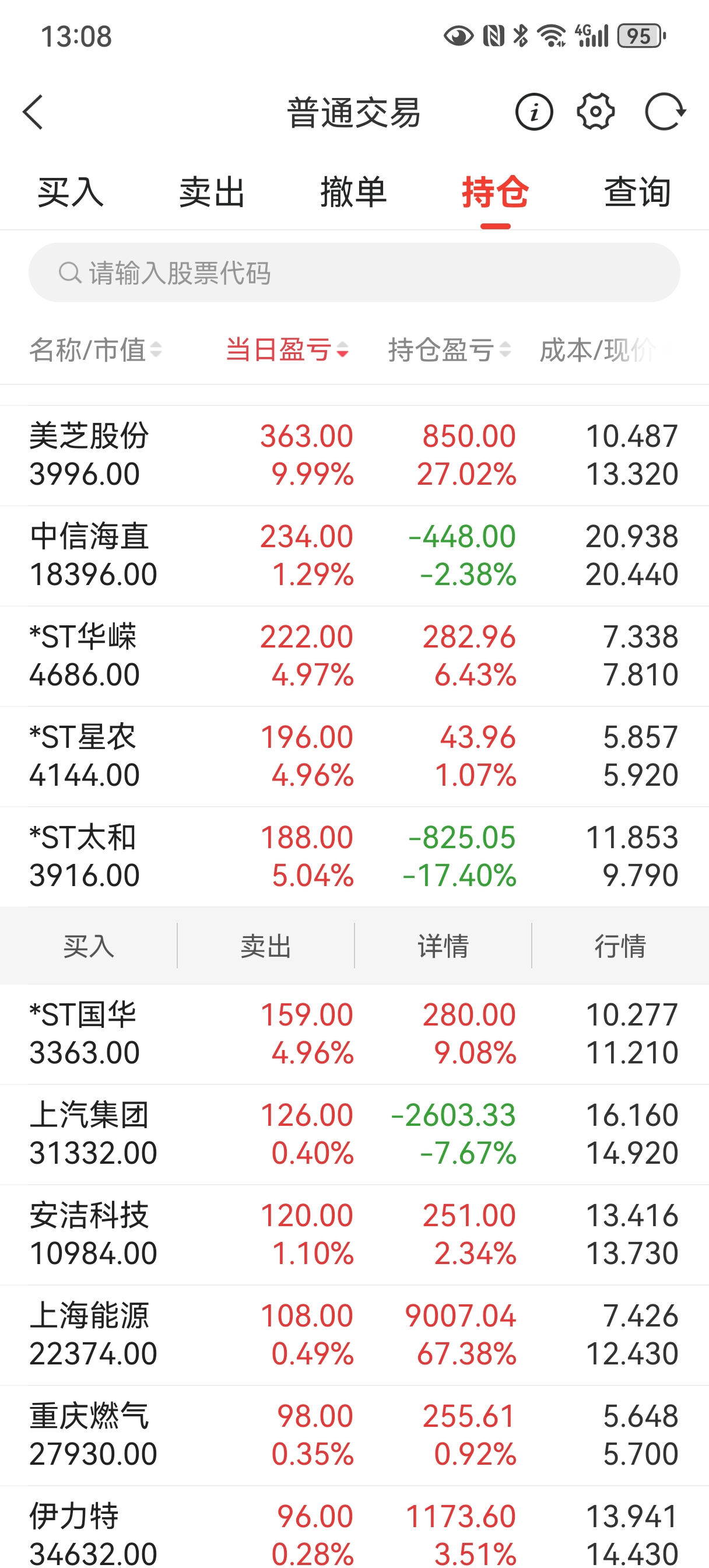This screenshot has width=709, height=1568.
Task: Select the 美芝股份 holding row
Action: coord(354,456)
